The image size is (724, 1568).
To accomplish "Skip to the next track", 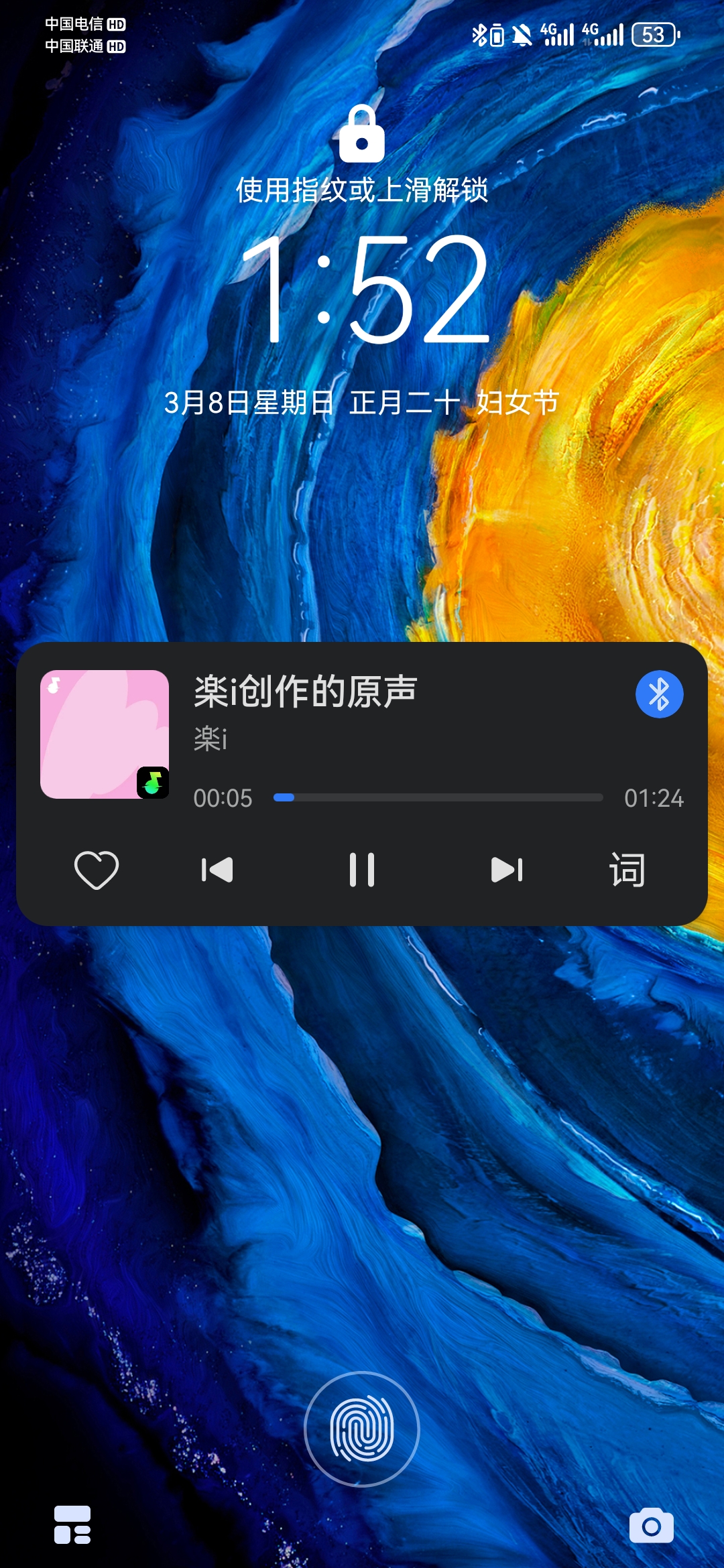I will pyautogui.click(x=507, y=870).
